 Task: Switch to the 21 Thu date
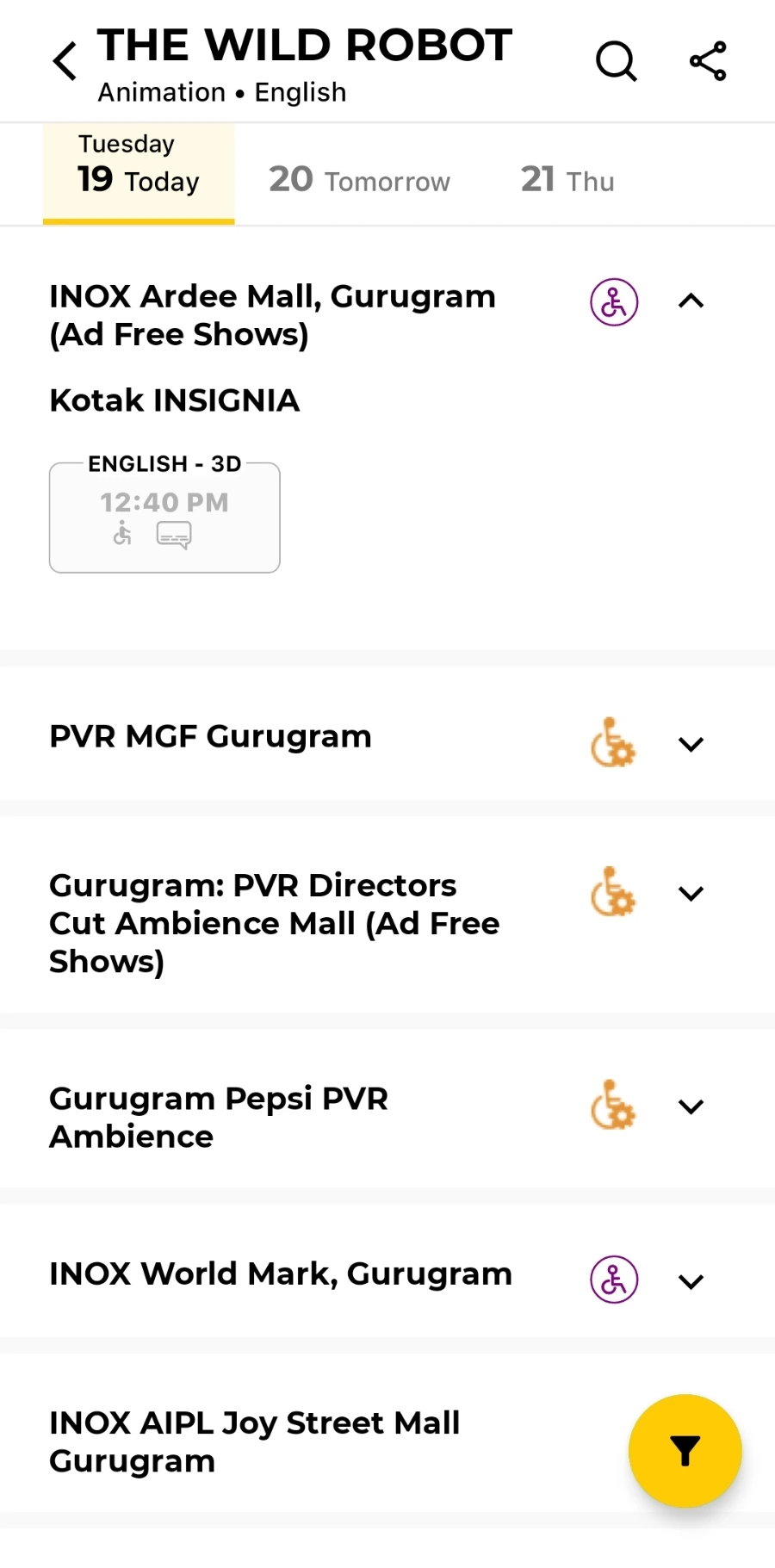567,180
